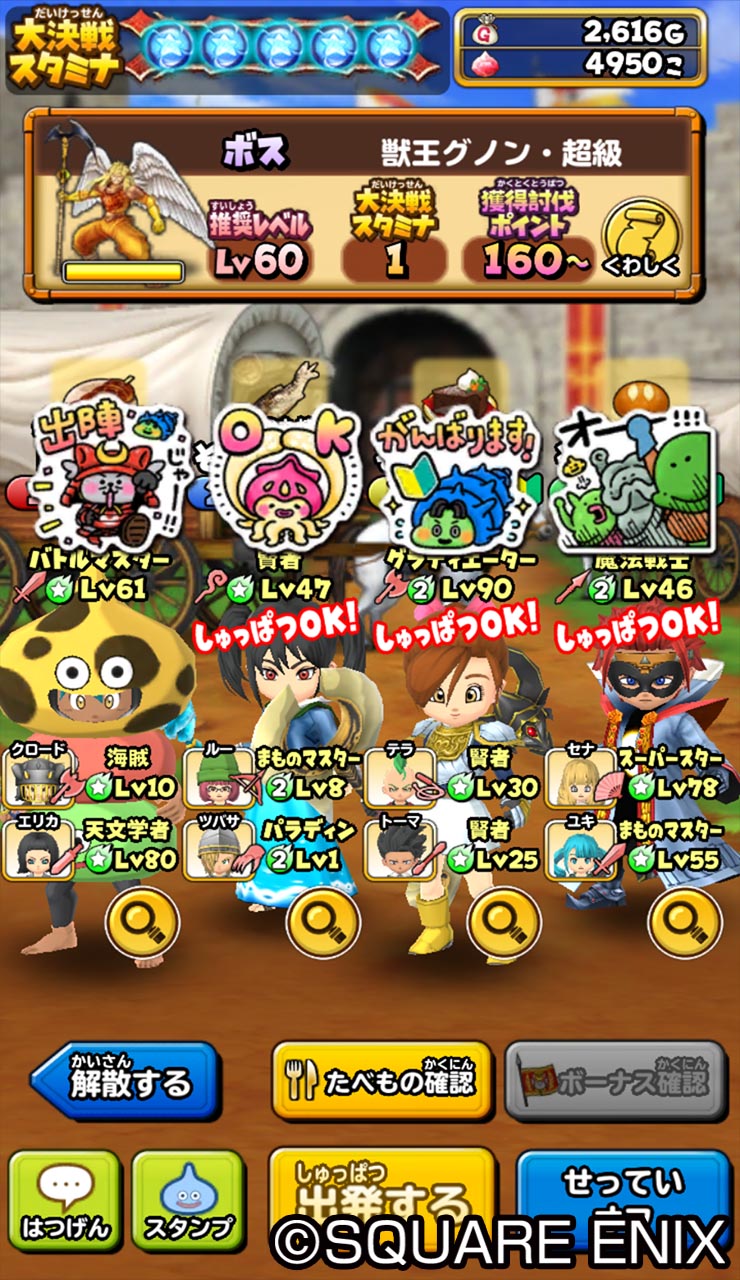This screenshot has height=1280, width=740.
Task: Inspect the party with クロード and エリカ
Action: [141, 921]
